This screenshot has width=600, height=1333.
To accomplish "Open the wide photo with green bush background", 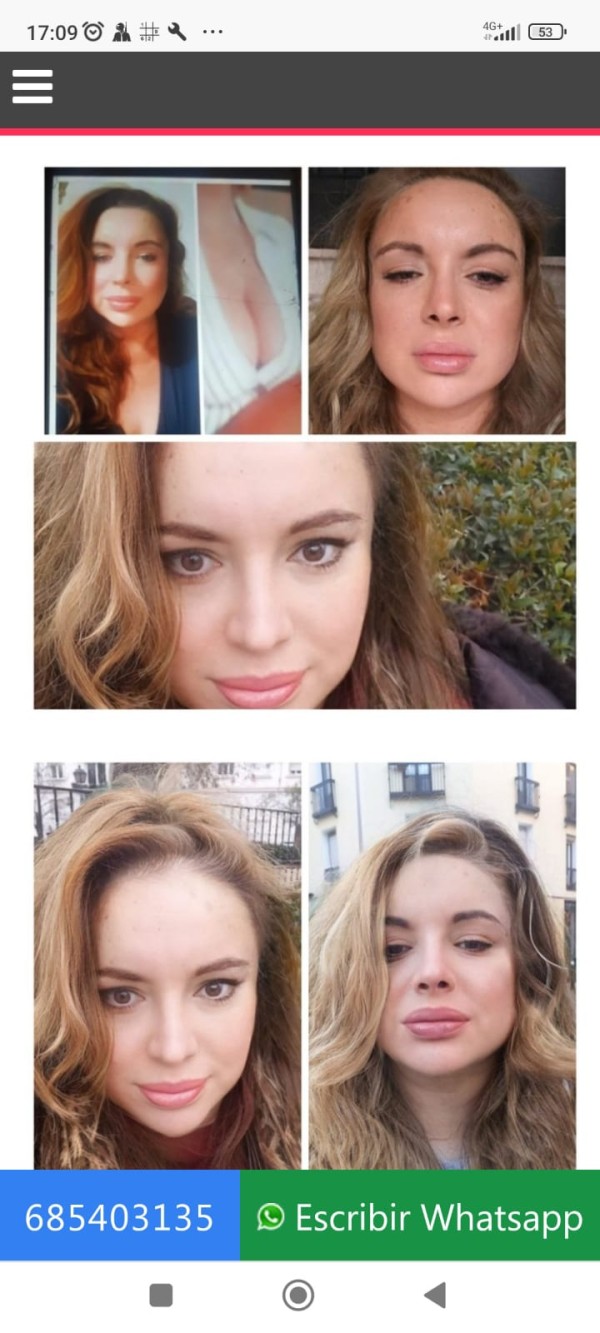I will pyautogui.click(x=305, y=576).
